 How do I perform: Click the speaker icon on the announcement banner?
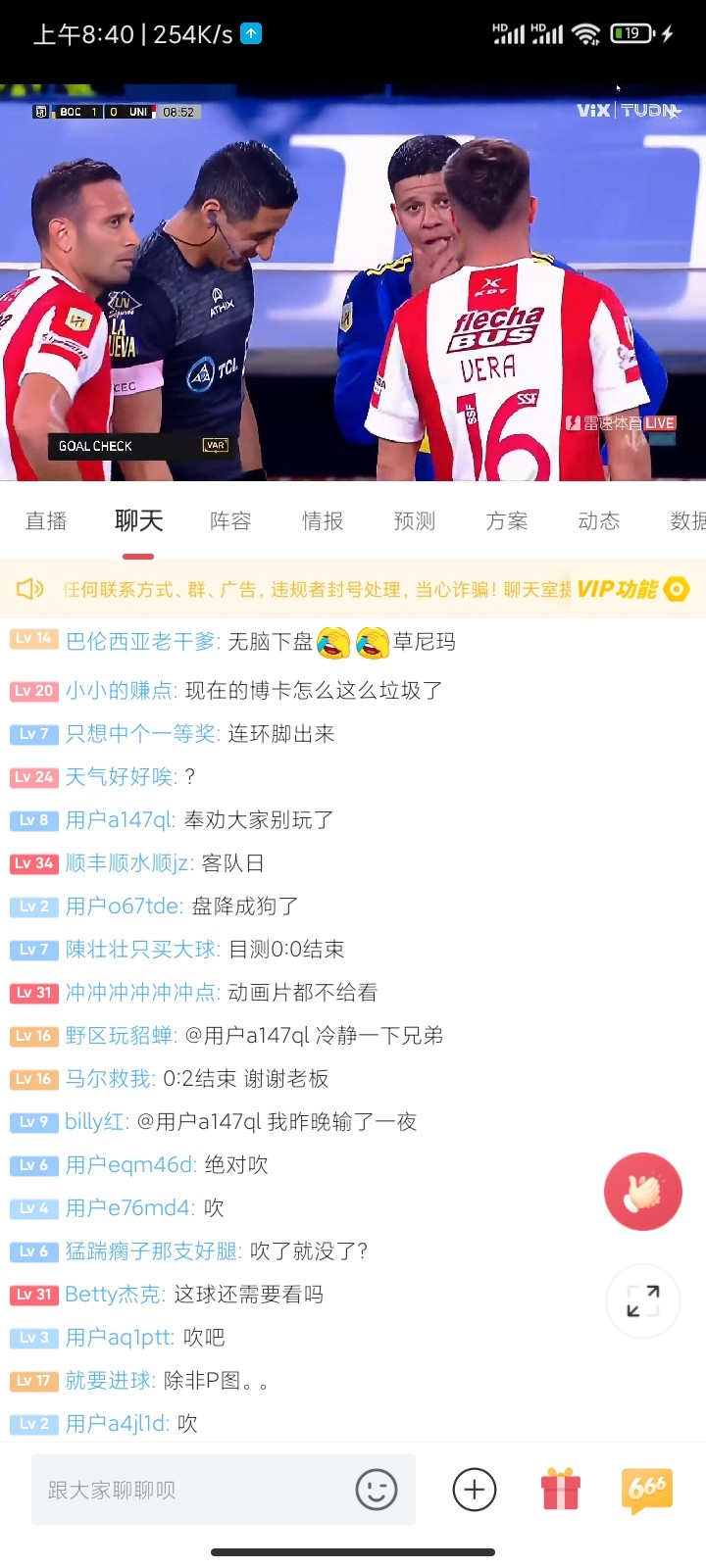pos(29,589)
